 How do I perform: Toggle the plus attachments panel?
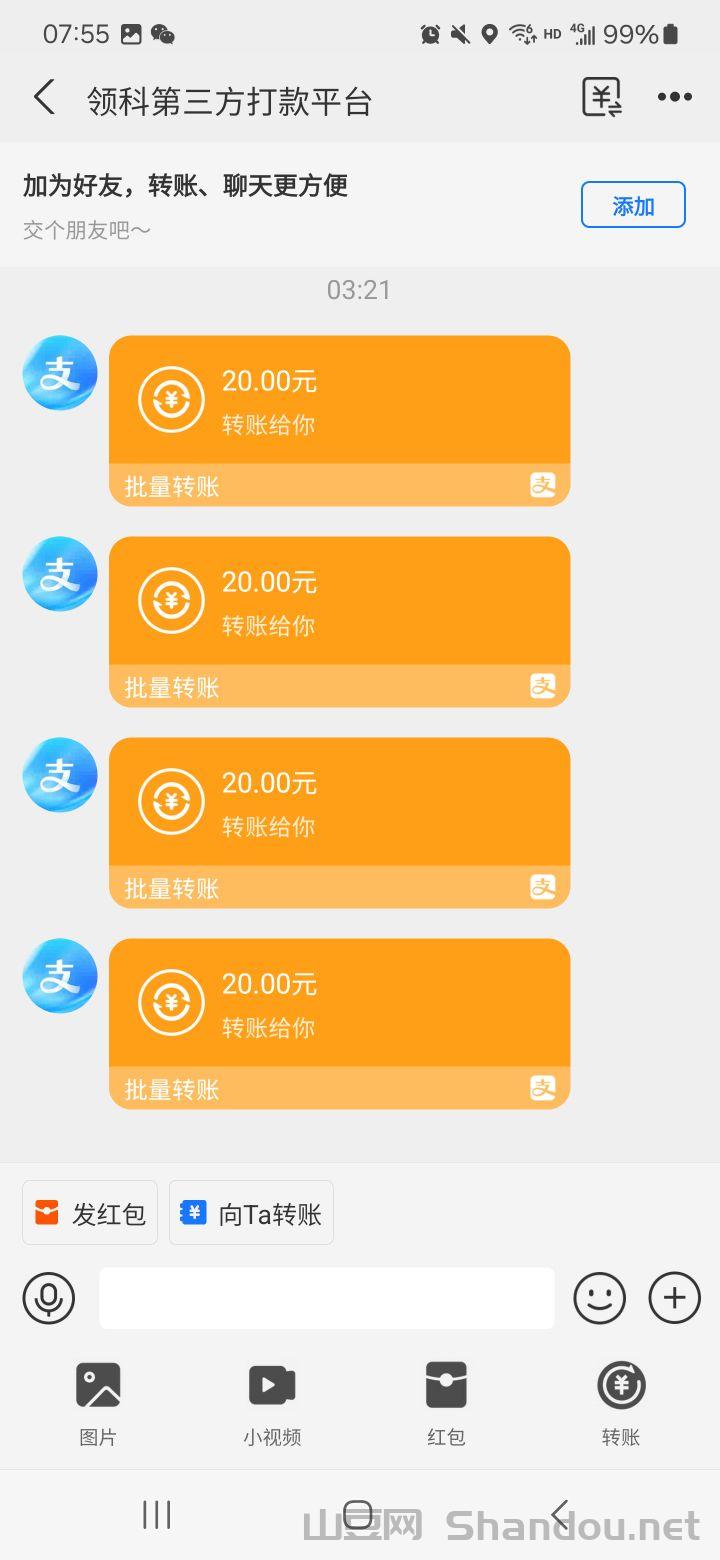pyautogui.click(x=675, y=1298)
